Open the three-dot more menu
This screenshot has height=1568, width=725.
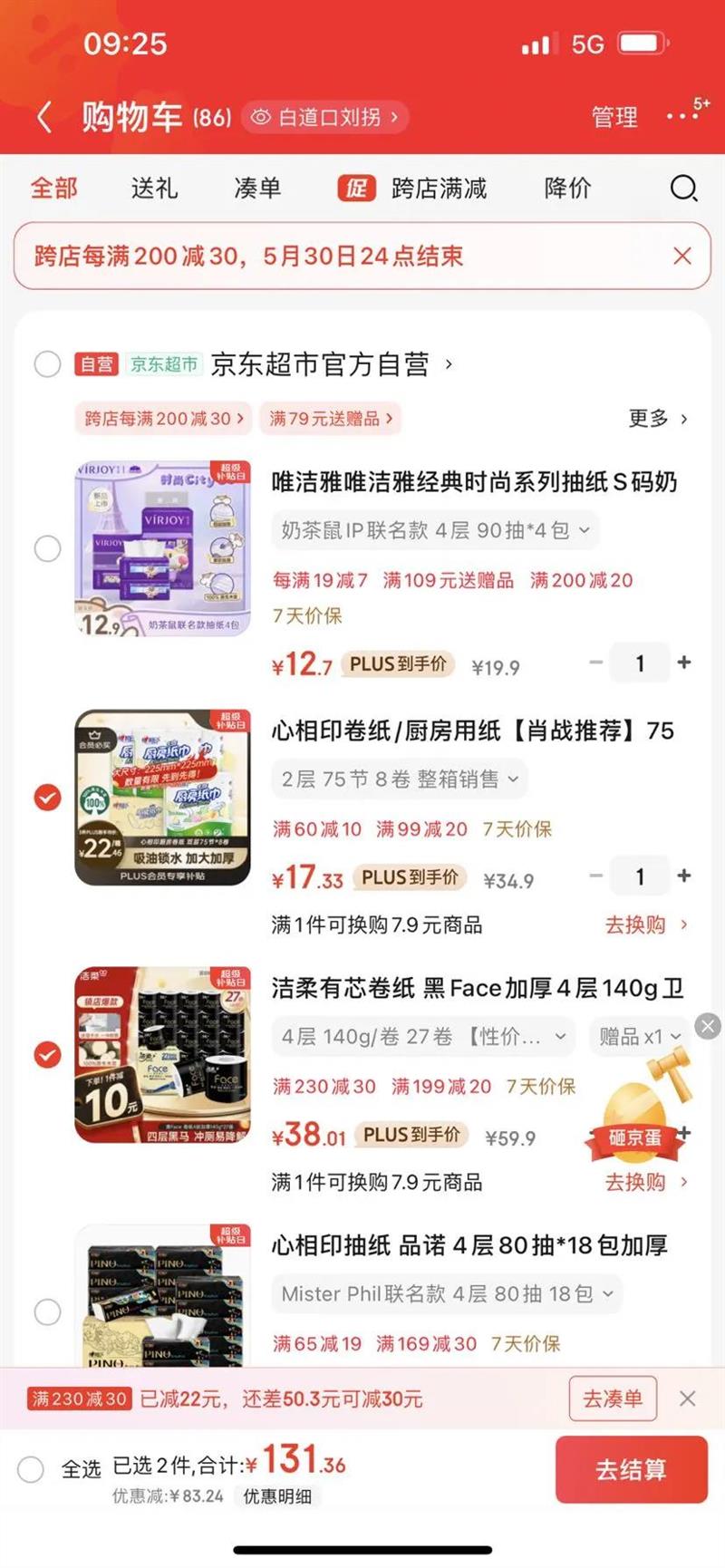[x=681, y=117]
